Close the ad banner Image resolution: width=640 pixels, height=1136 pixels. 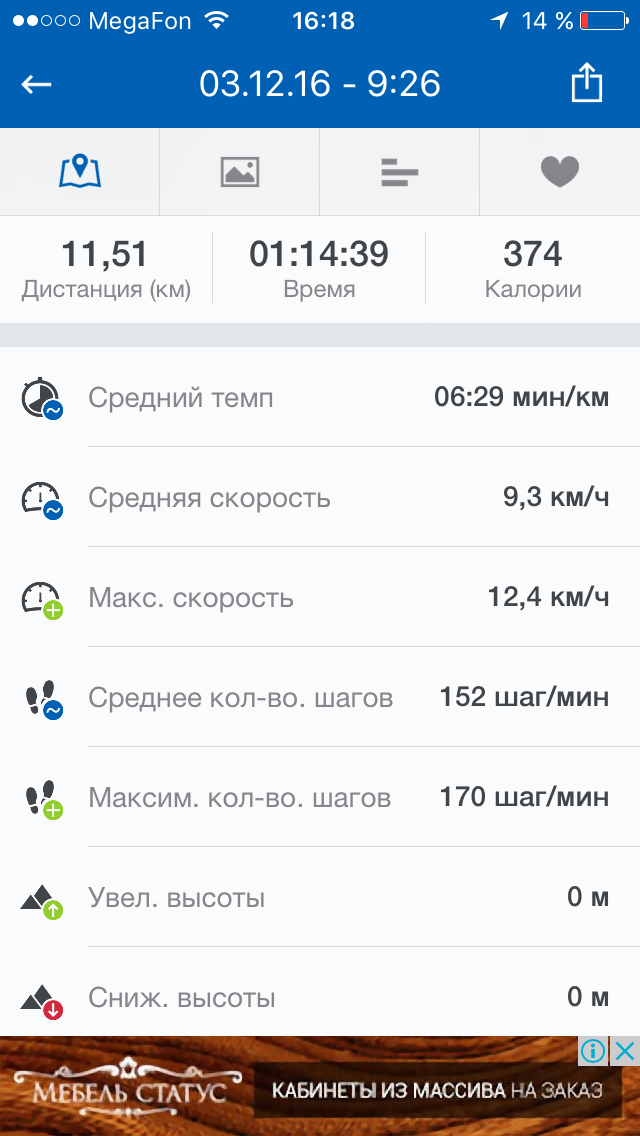[x=625, y=1051]
